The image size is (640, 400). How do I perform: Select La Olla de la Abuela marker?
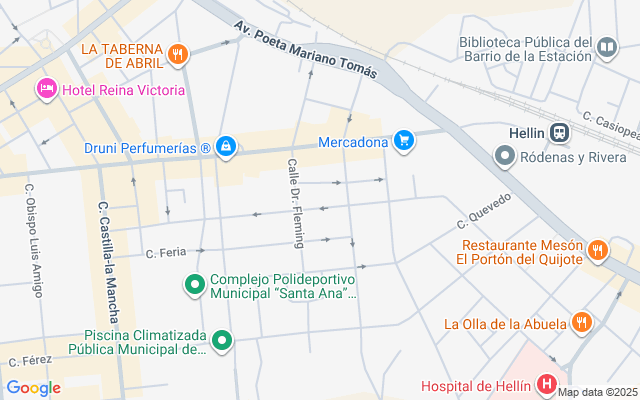[581, 322]
